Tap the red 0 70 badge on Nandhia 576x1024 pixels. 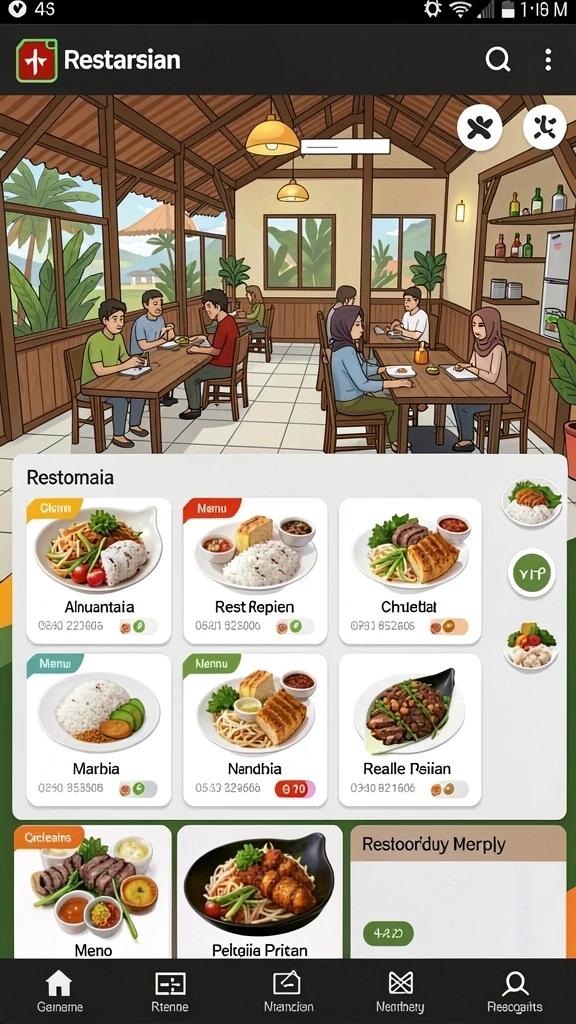tap(295, 789)
